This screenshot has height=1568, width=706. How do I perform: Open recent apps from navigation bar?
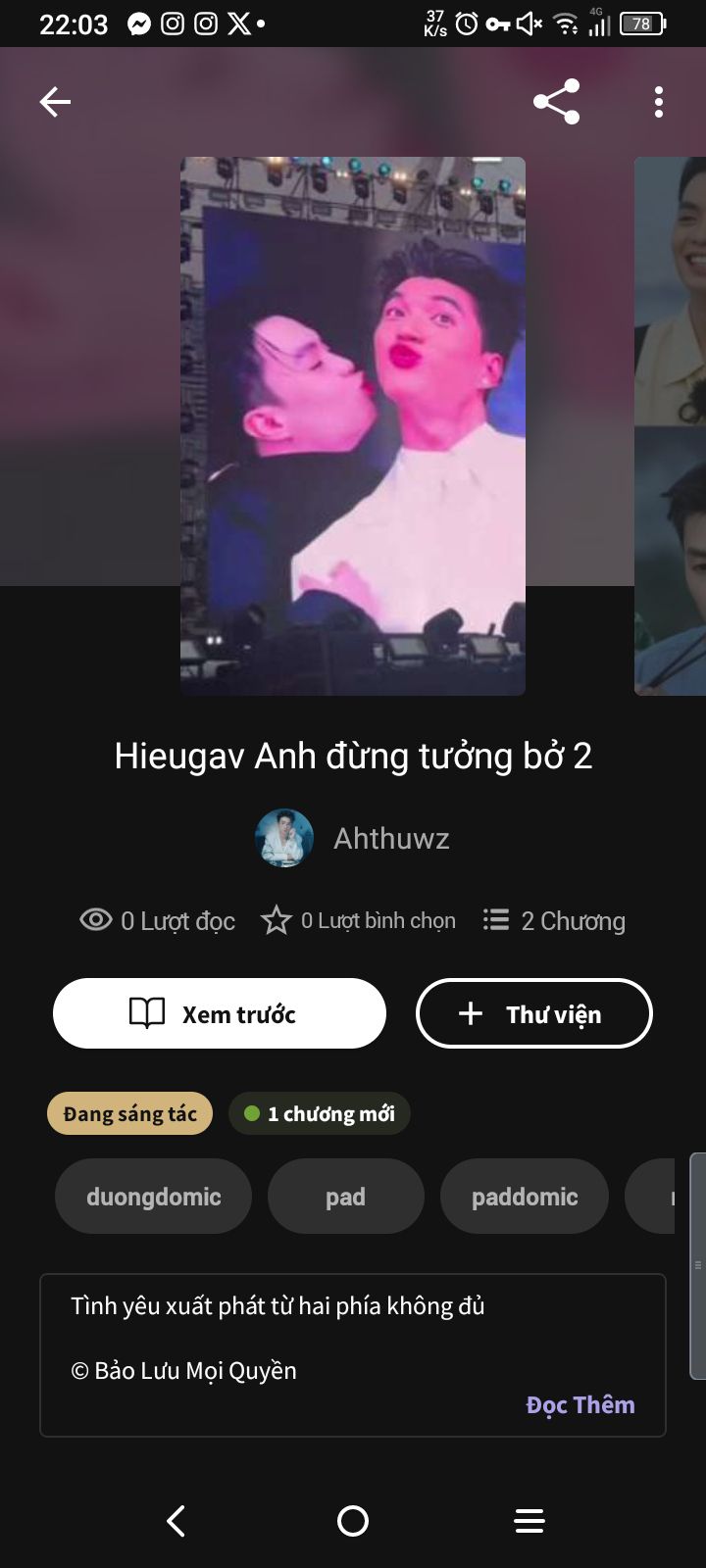[x=529, y=1521]
